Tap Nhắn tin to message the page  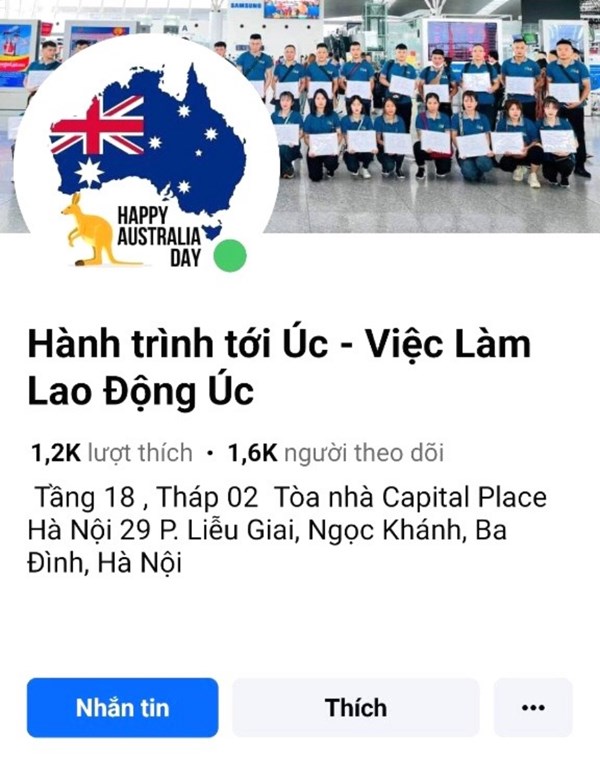(x=122, y=707)
